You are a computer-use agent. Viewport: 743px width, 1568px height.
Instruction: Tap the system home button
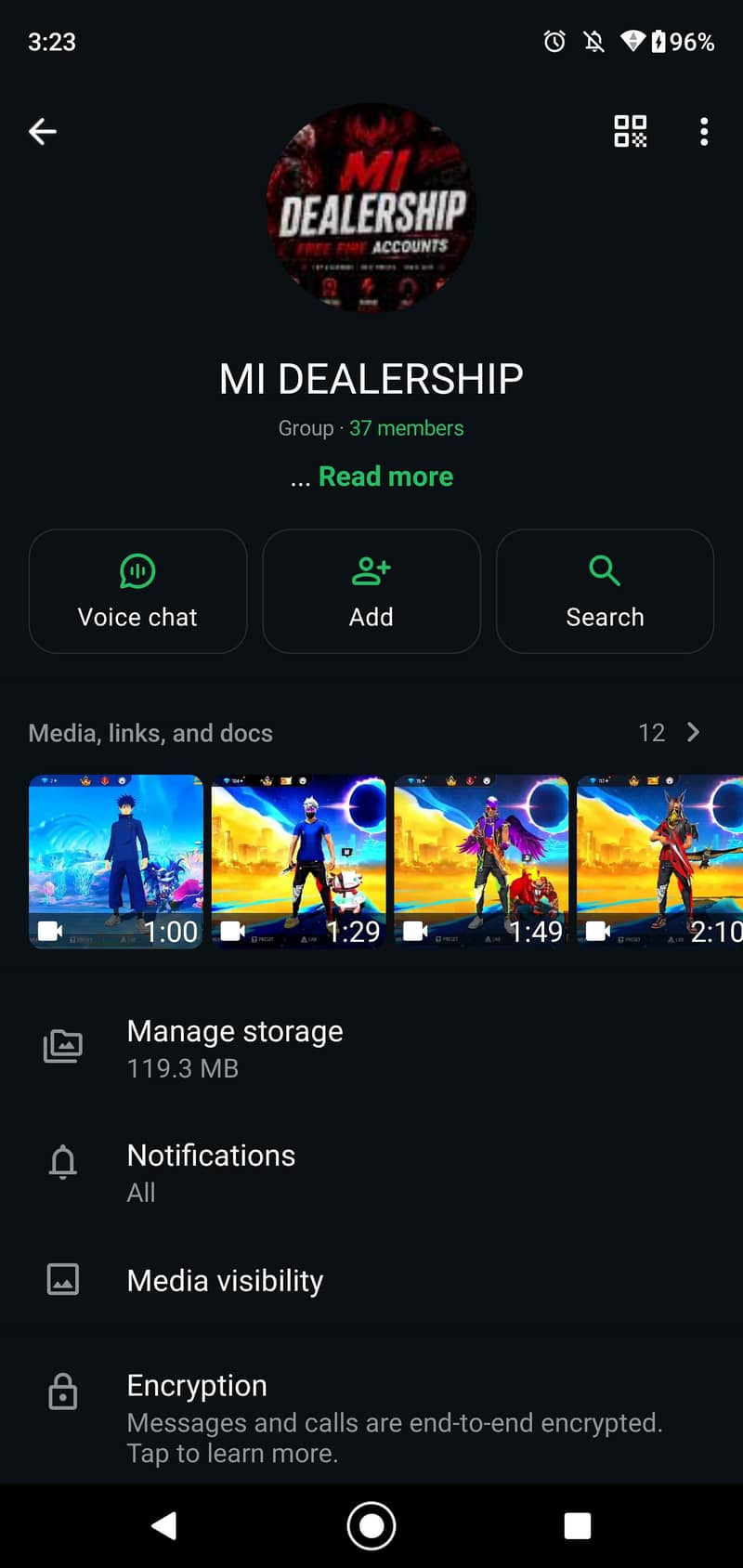click(371, 1525)
